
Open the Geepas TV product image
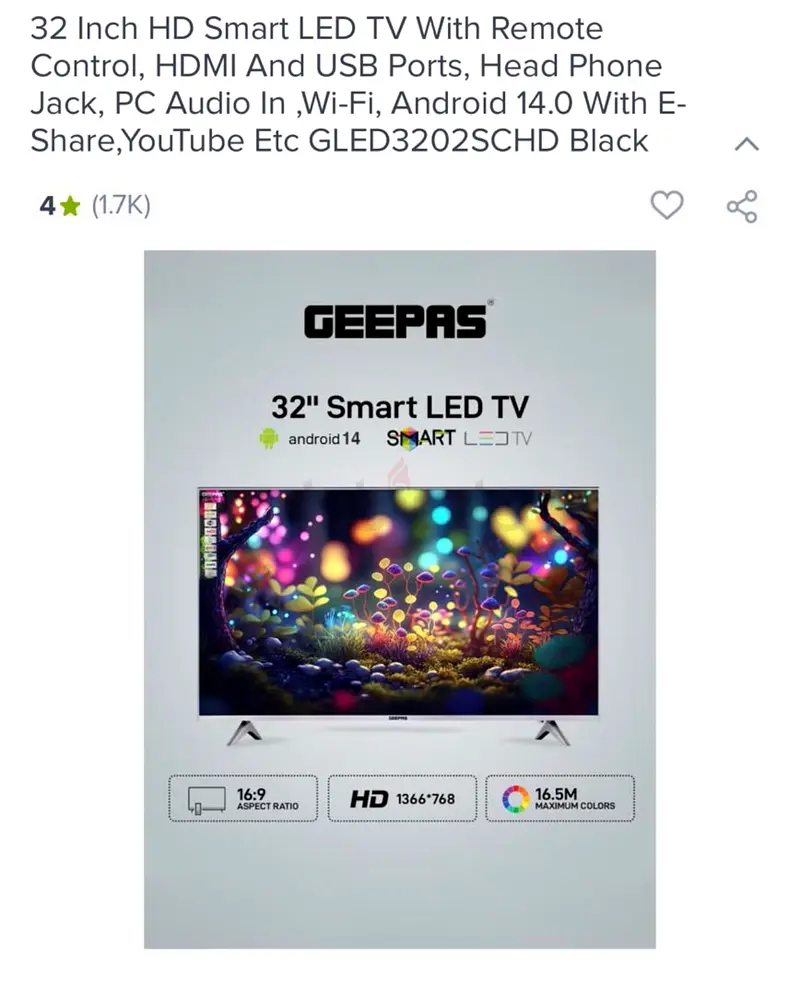point(399,598)
